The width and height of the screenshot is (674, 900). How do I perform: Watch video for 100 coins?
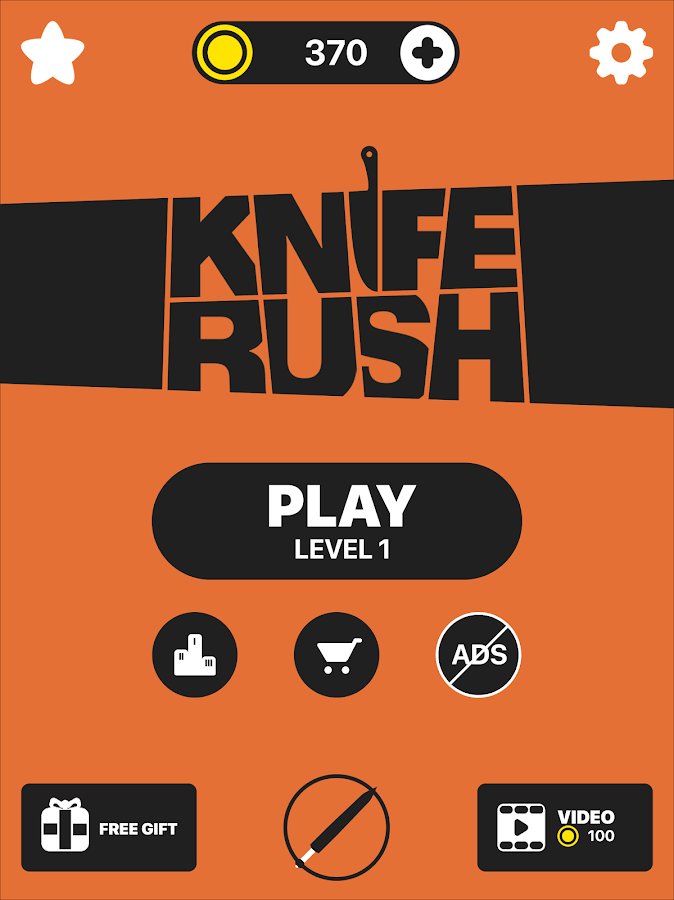564,827
